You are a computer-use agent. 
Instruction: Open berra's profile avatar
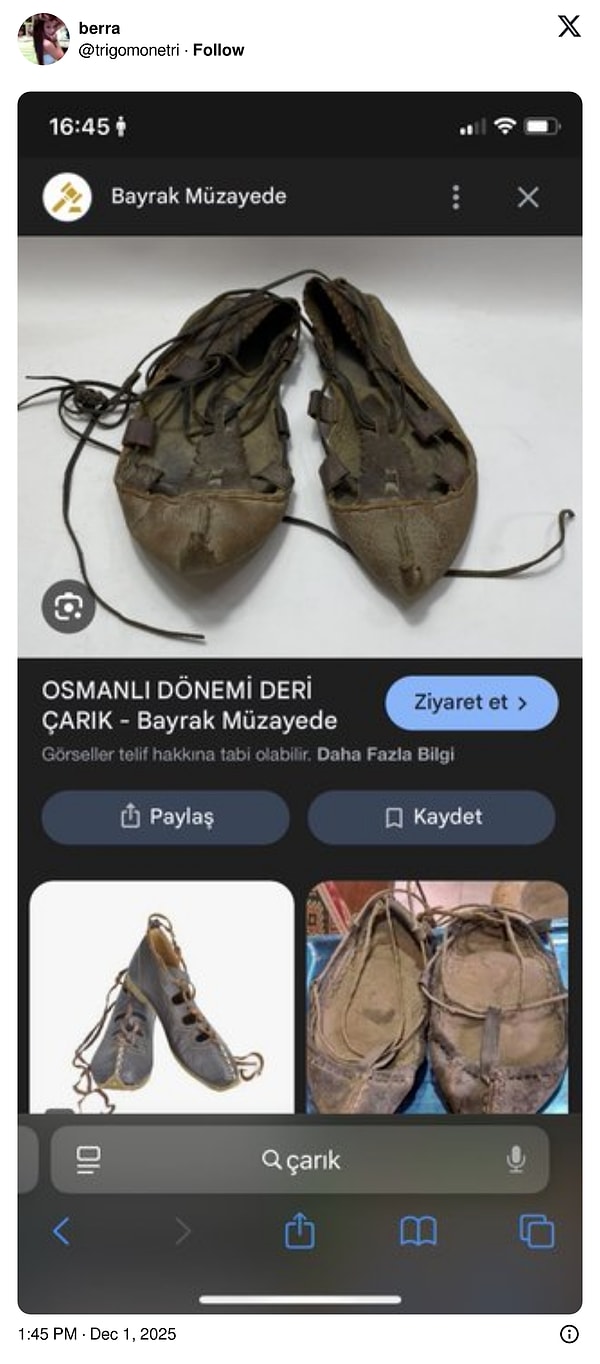tap(43, 39)
